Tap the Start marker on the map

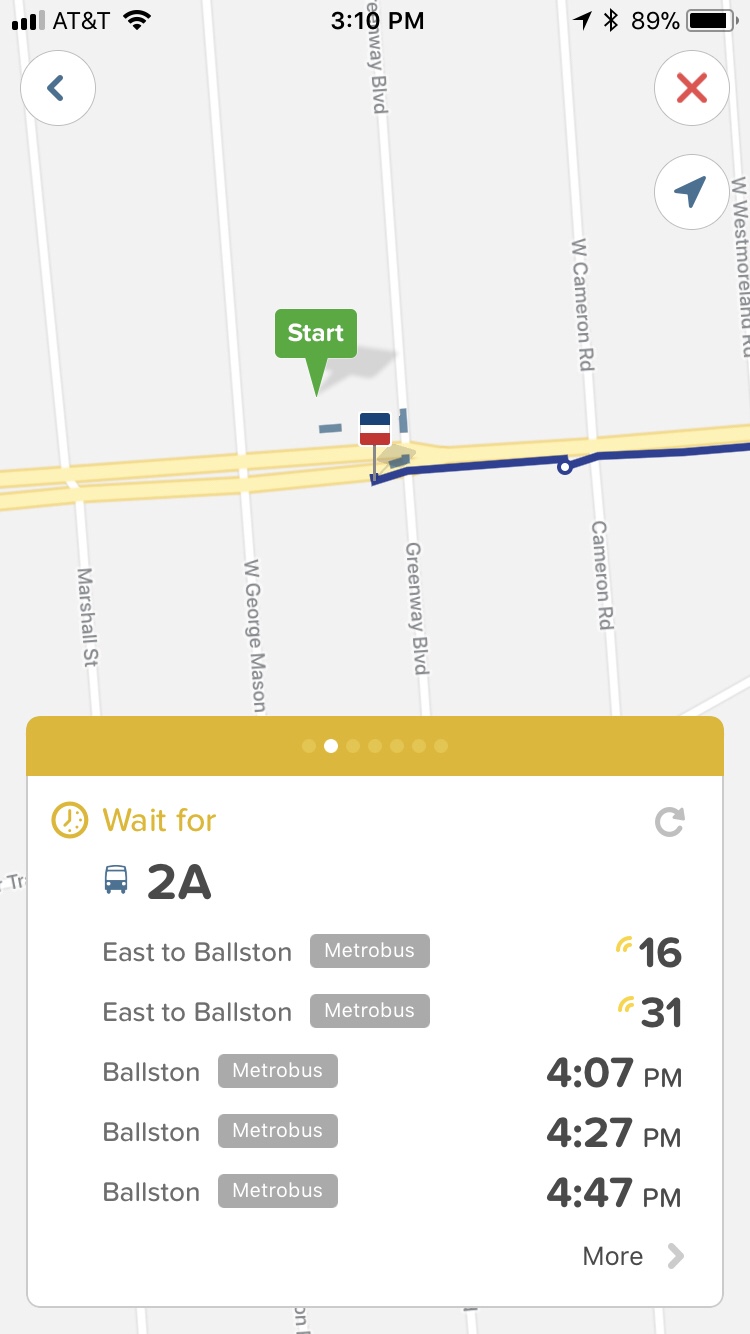(316, 335)
